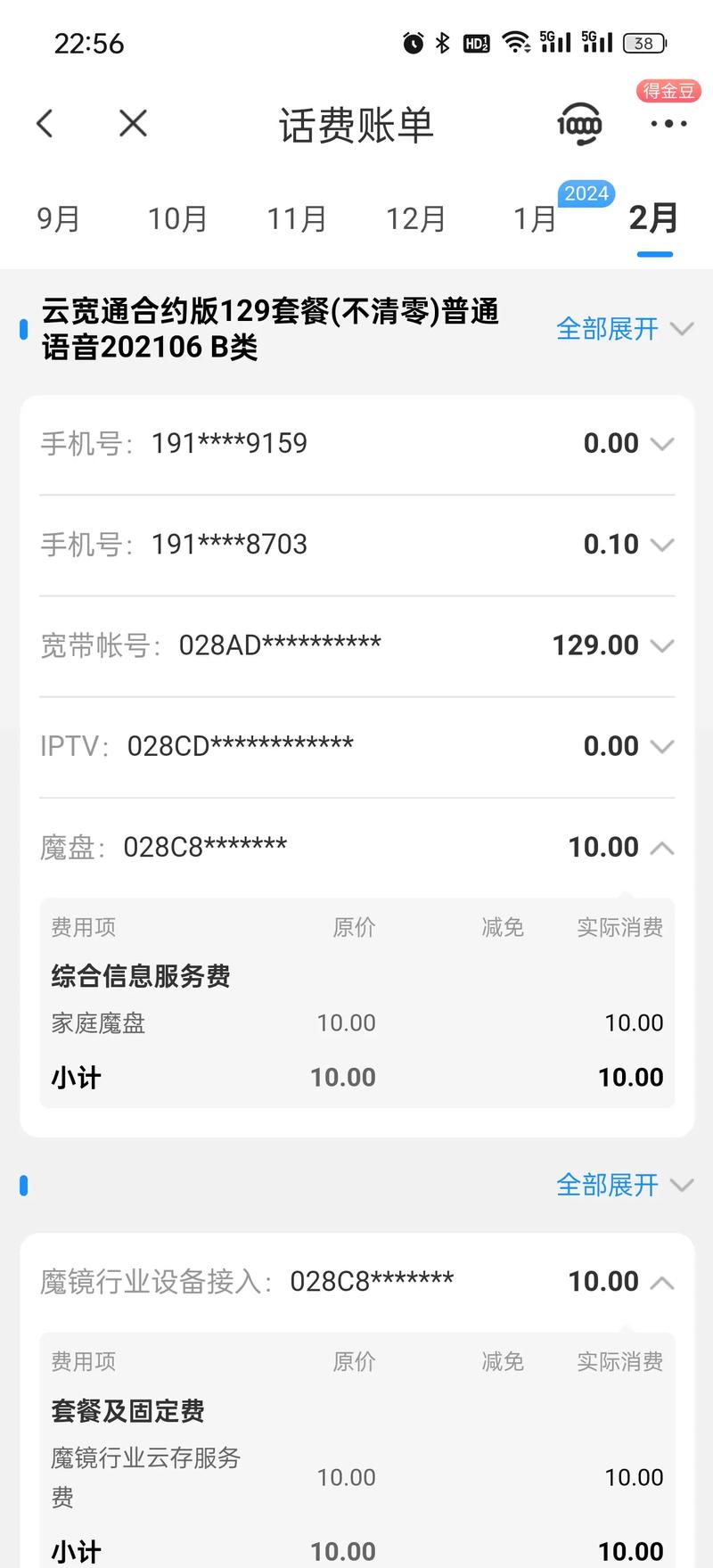Select the 2月 month tab
Screen dimensions: 713x1568
pyautogui.click(x=653, y=218)
